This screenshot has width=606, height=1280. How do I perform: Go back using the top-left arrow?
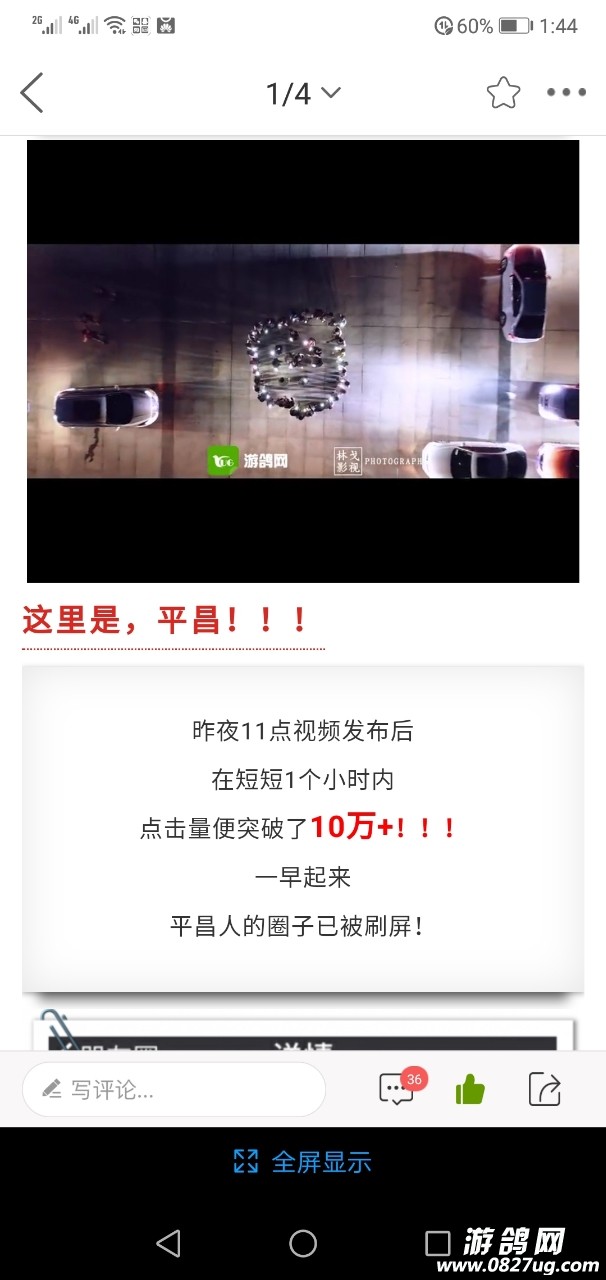[32, 93]
